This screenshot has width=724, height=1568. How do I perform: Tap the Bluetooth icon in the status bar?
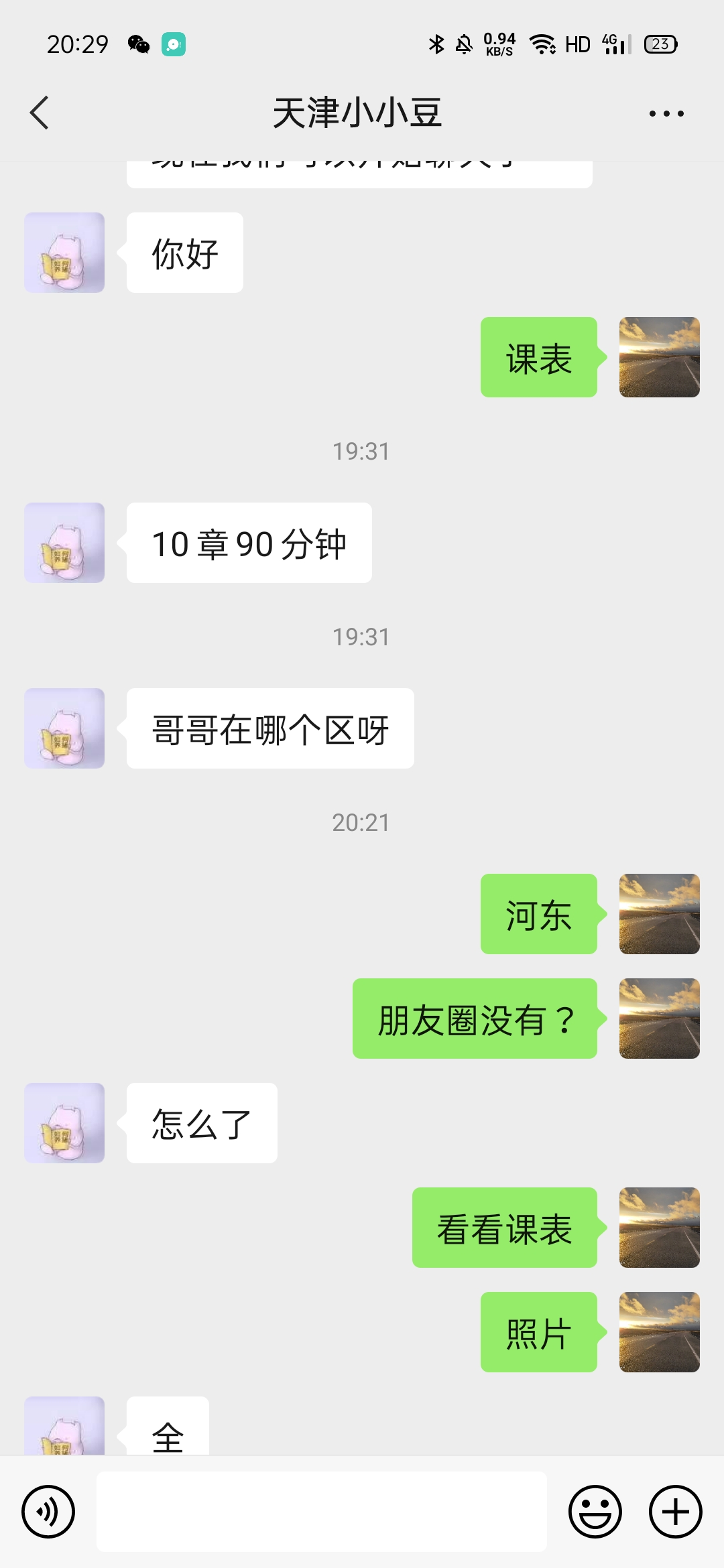437,43
